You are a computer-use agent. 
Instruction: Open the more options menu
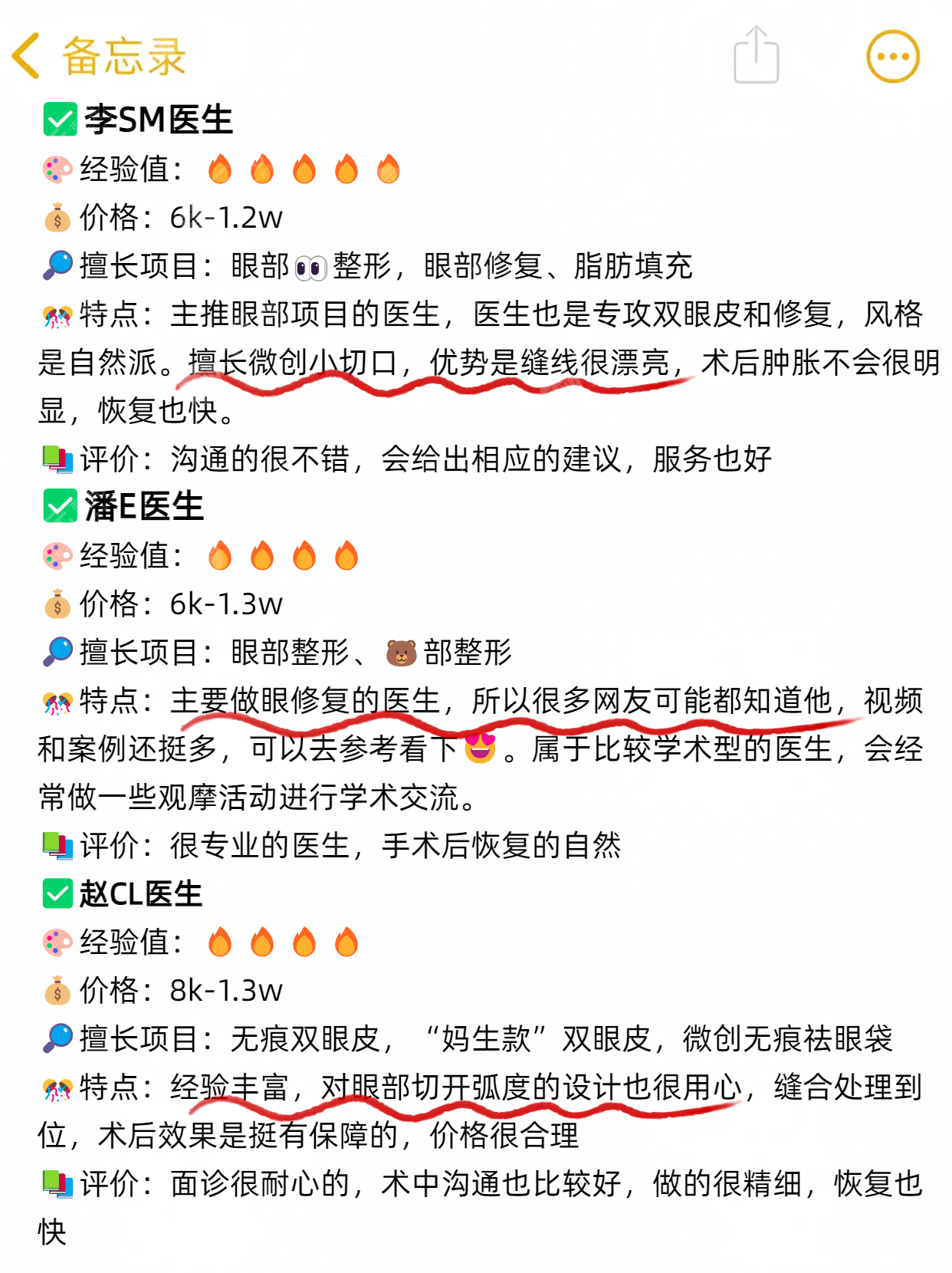[893, 56]
